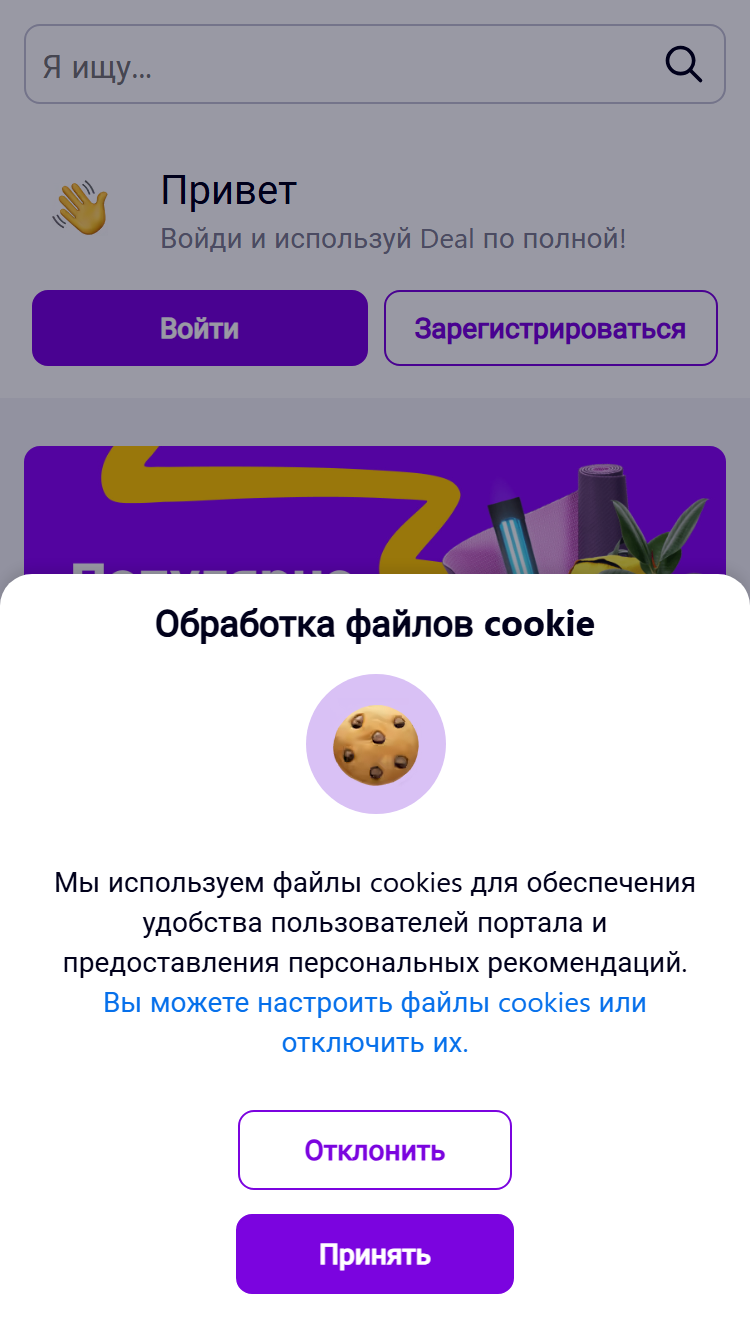This screenshot has height=1334, width=750.
Task: Log in with the Войти button
Action: point(200,328)
